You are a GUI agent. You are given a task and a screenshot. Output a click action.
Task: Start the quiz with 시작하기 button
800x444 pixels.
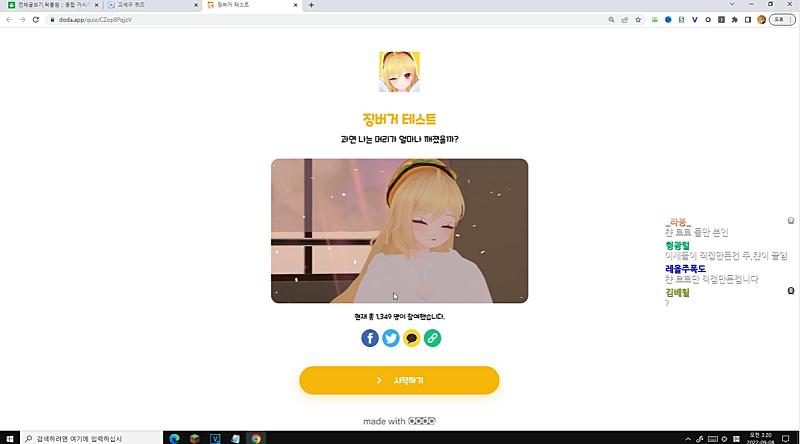399,380
